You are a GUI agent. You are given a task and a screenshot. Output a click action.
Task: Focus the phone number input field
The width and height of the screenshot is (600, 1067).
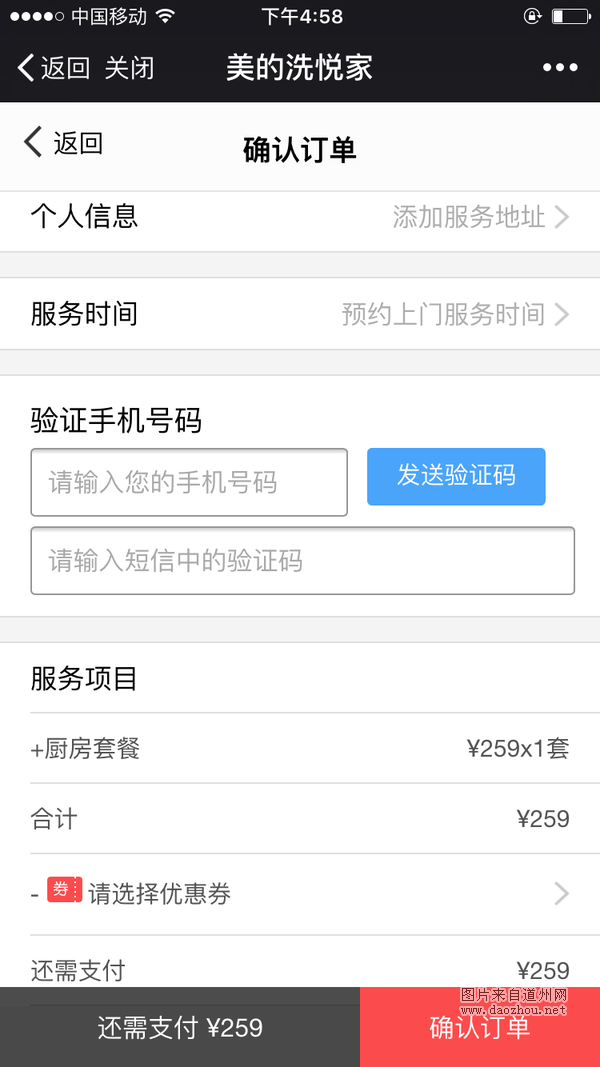point(189,482)
